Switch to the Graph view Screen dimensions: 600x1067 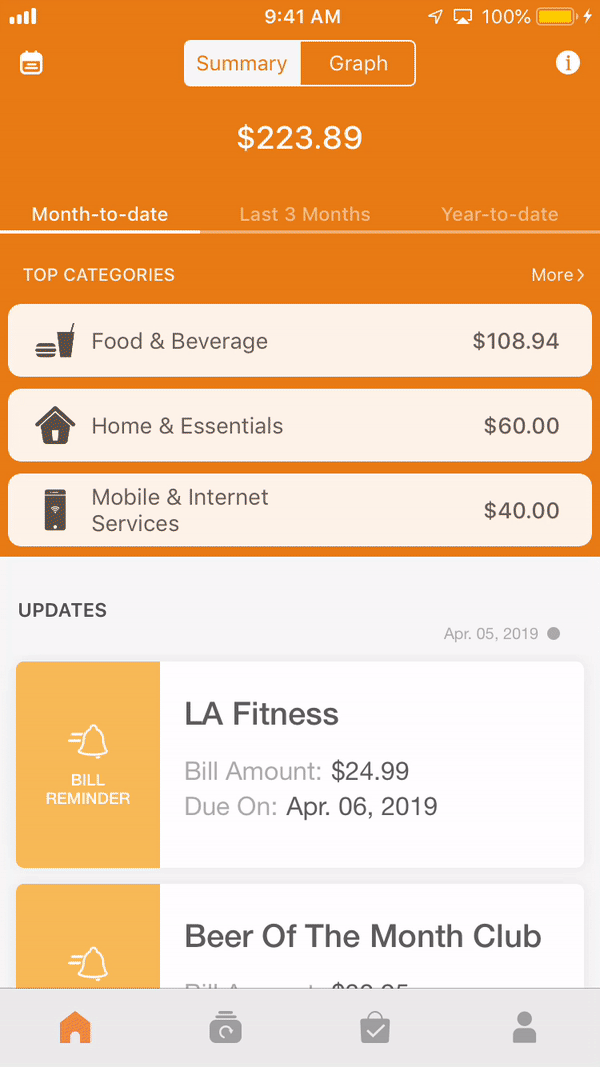tap(358, 64)
